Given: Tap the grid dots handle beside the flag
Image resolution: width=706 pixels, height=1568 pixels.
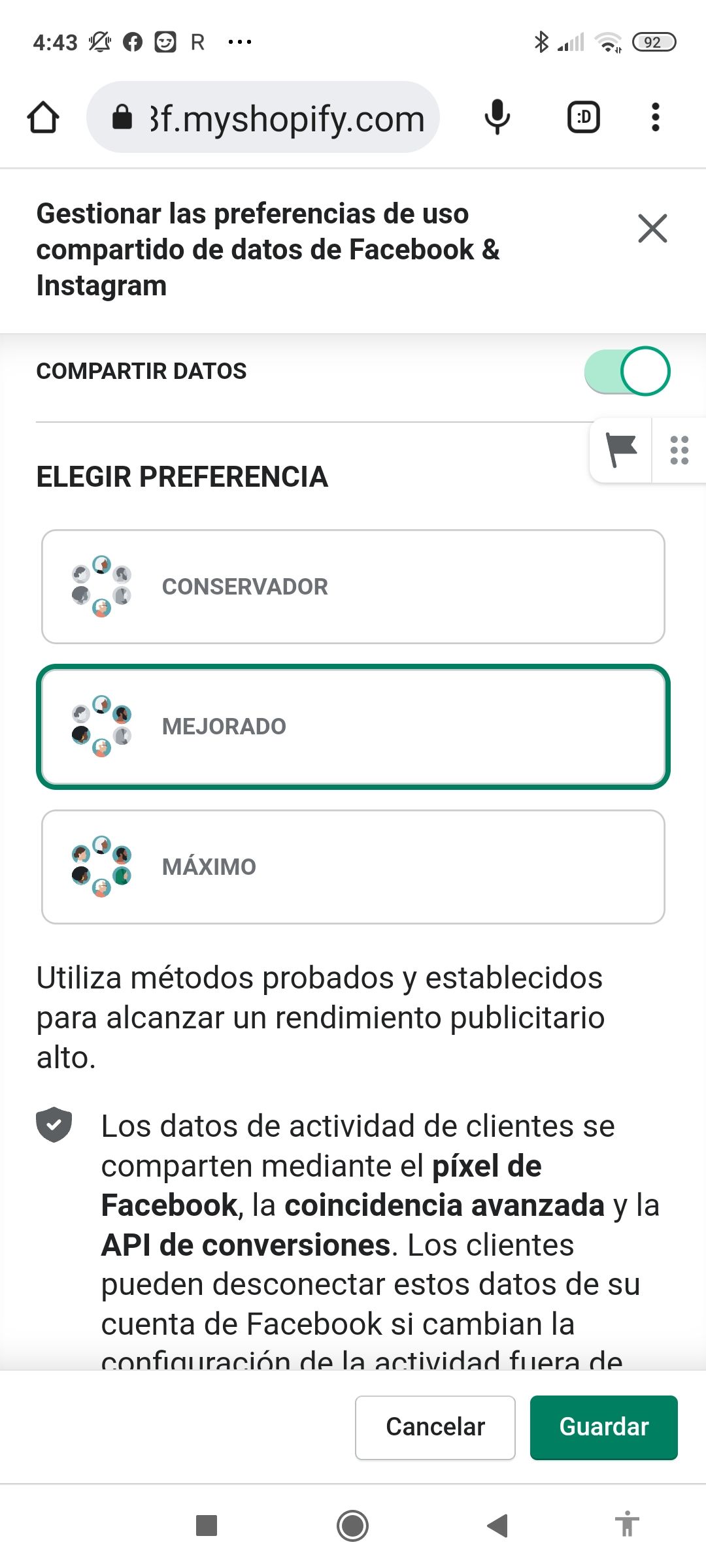Looking at the screenshot, I should tap(679, 450).
